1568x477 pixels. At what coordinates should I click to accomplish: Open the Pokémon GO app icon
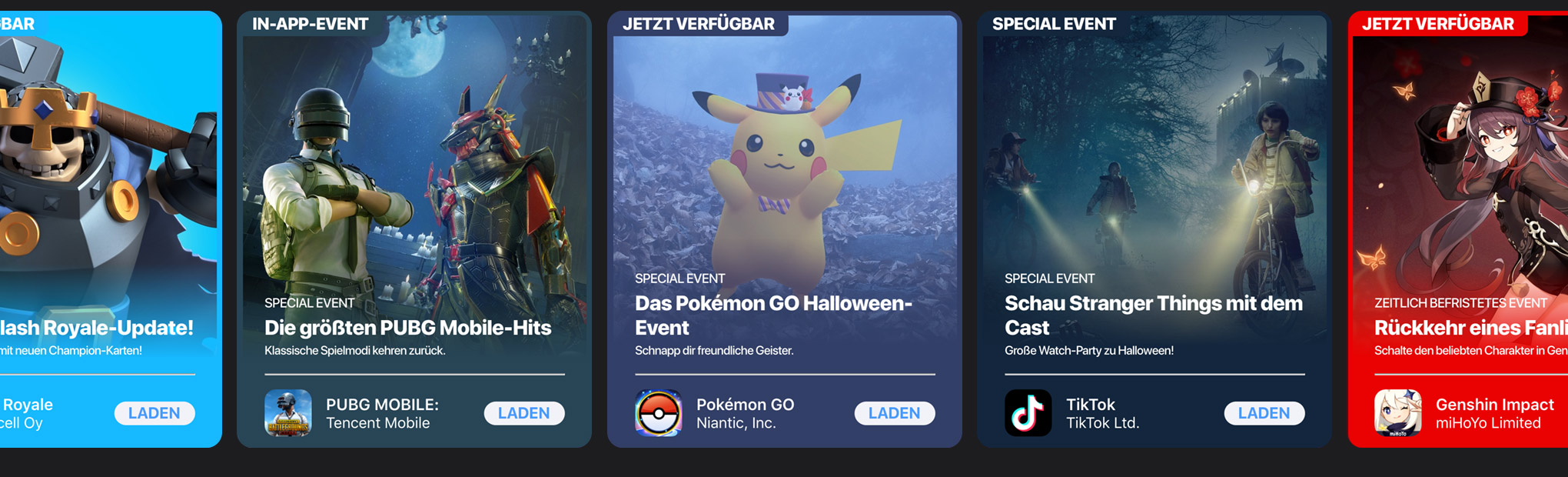[659, 413]
